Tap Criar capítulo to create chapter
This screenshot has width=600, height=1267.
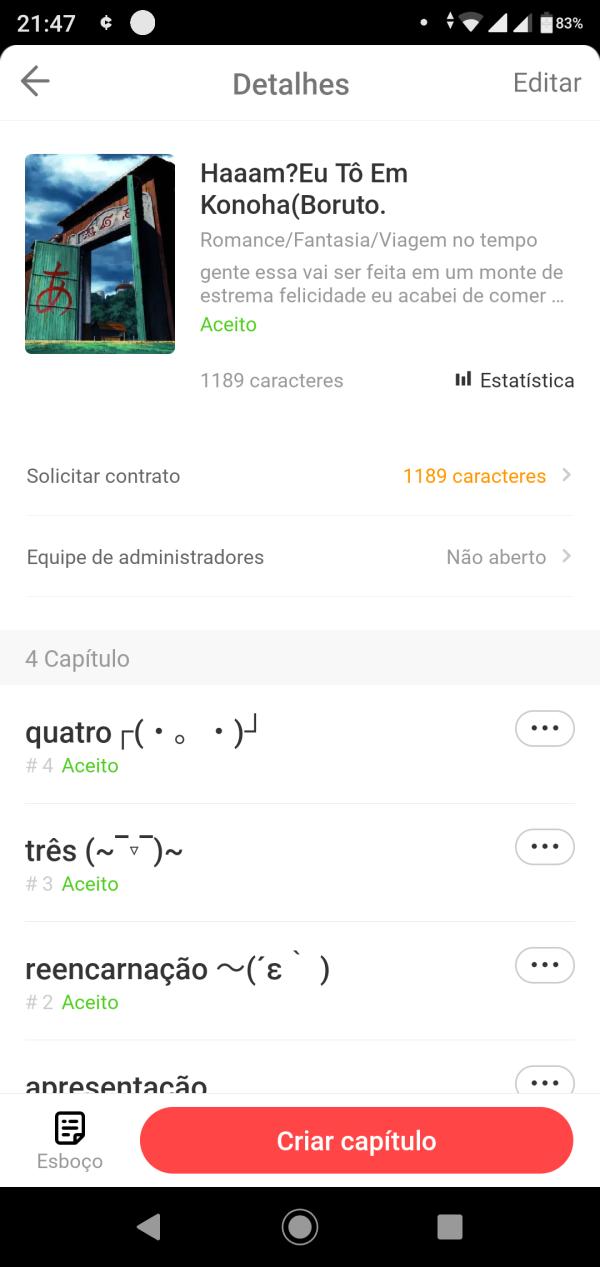[x=356, y=1141]
